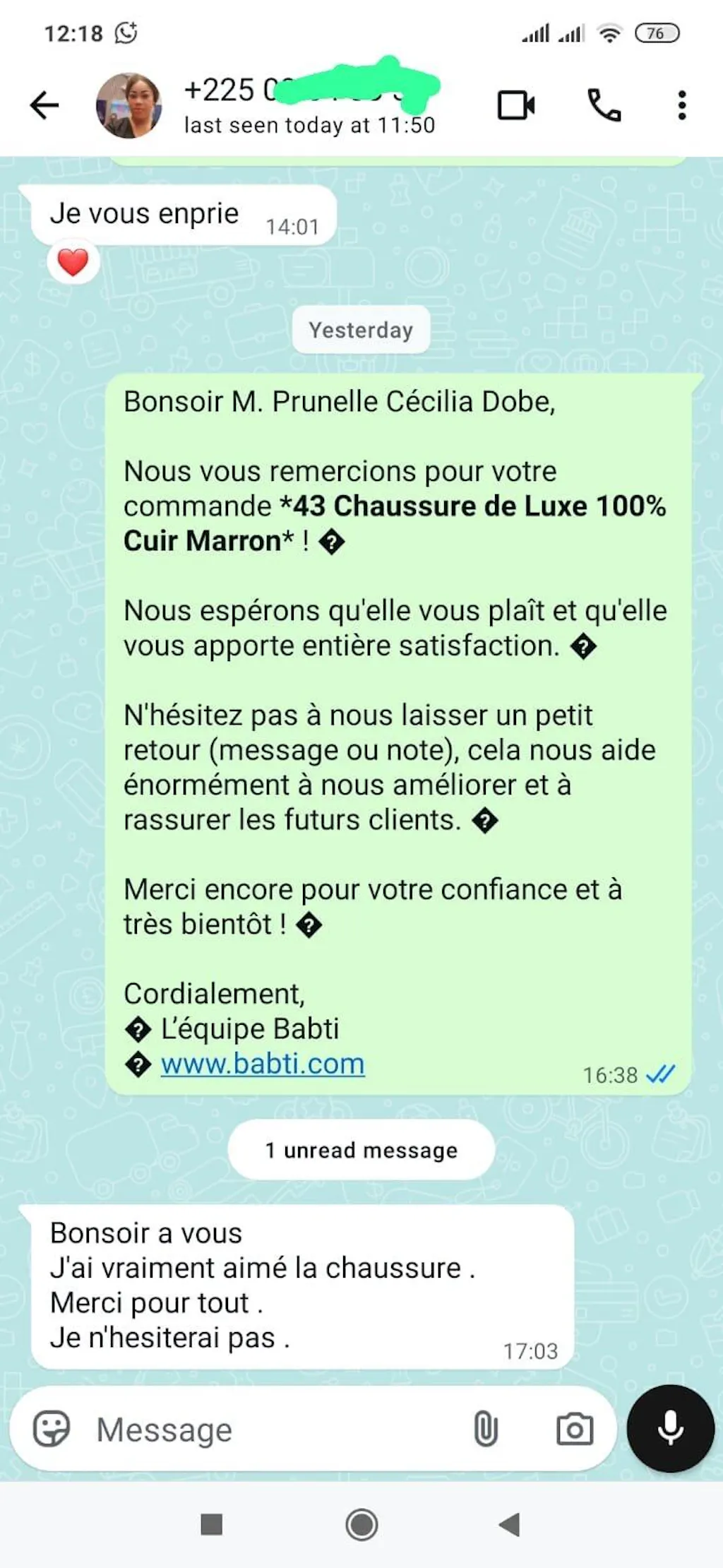Attach a file with the paperclip
Viewport: 723px width, 1568px height.
486,1429
